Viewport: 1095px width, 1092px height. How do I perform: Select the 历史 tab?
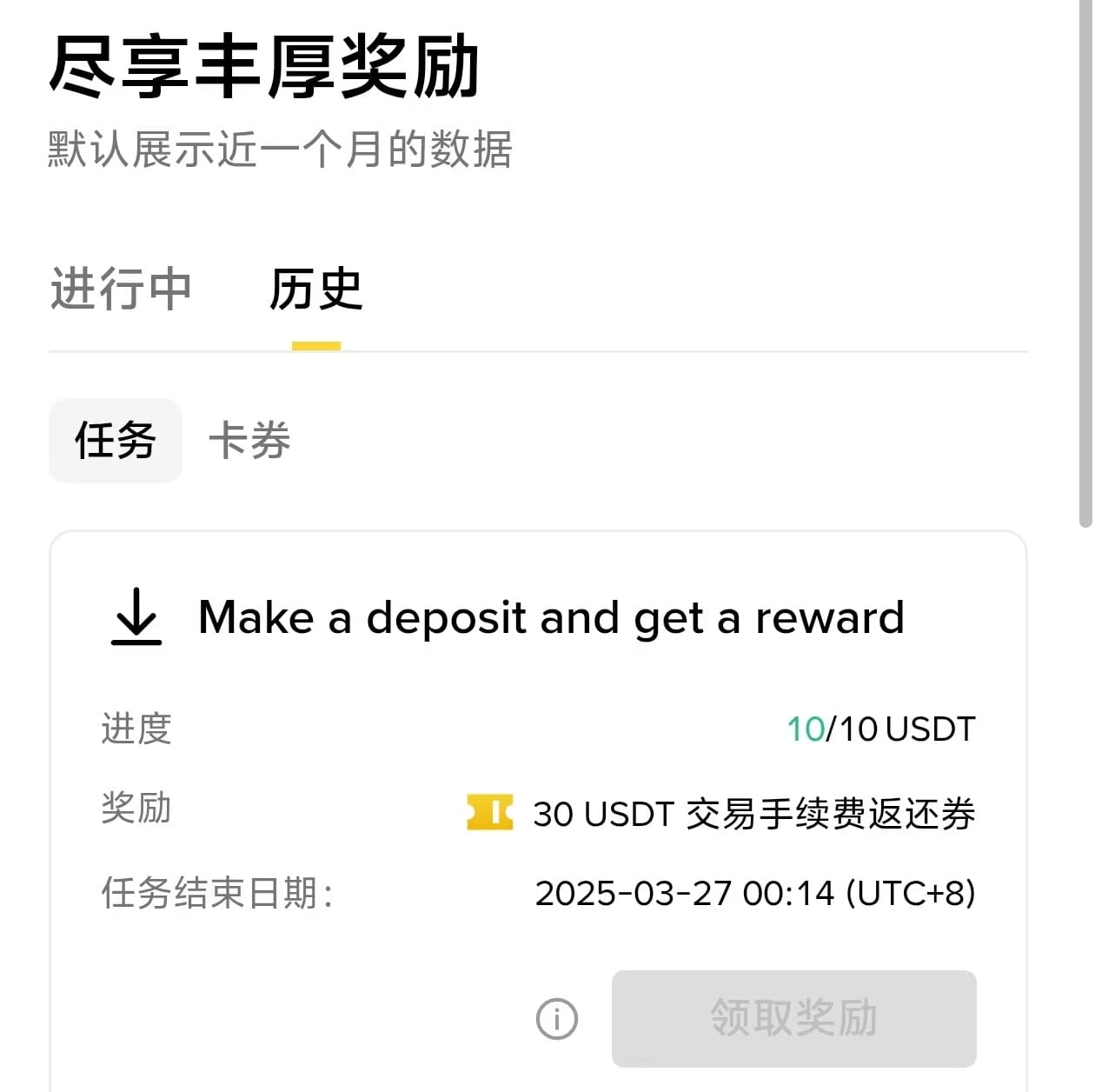(315, 290)
